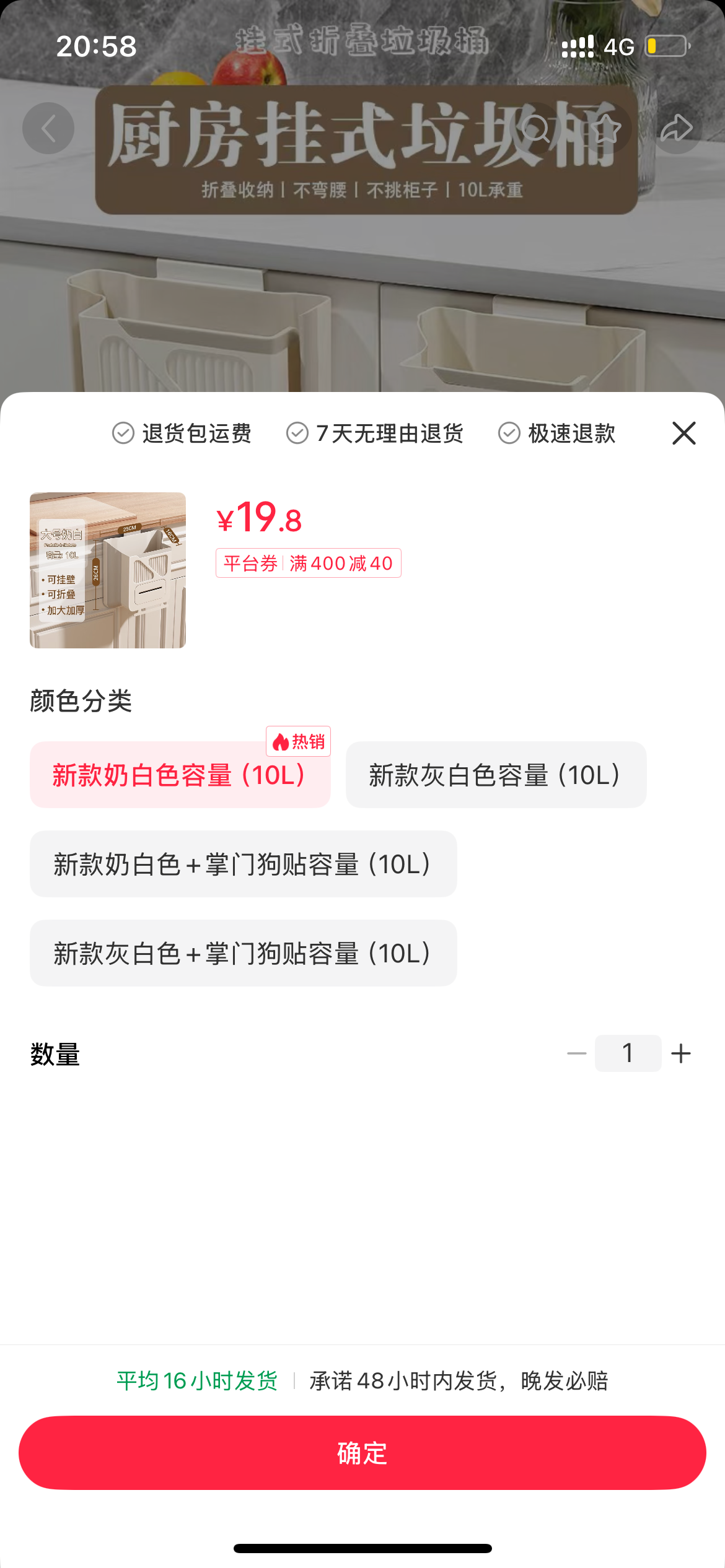The height and width of the screenshot is (1568, 725).
Task: Confirm selection with 确定 button
Action: click(x=362, y=1453)
